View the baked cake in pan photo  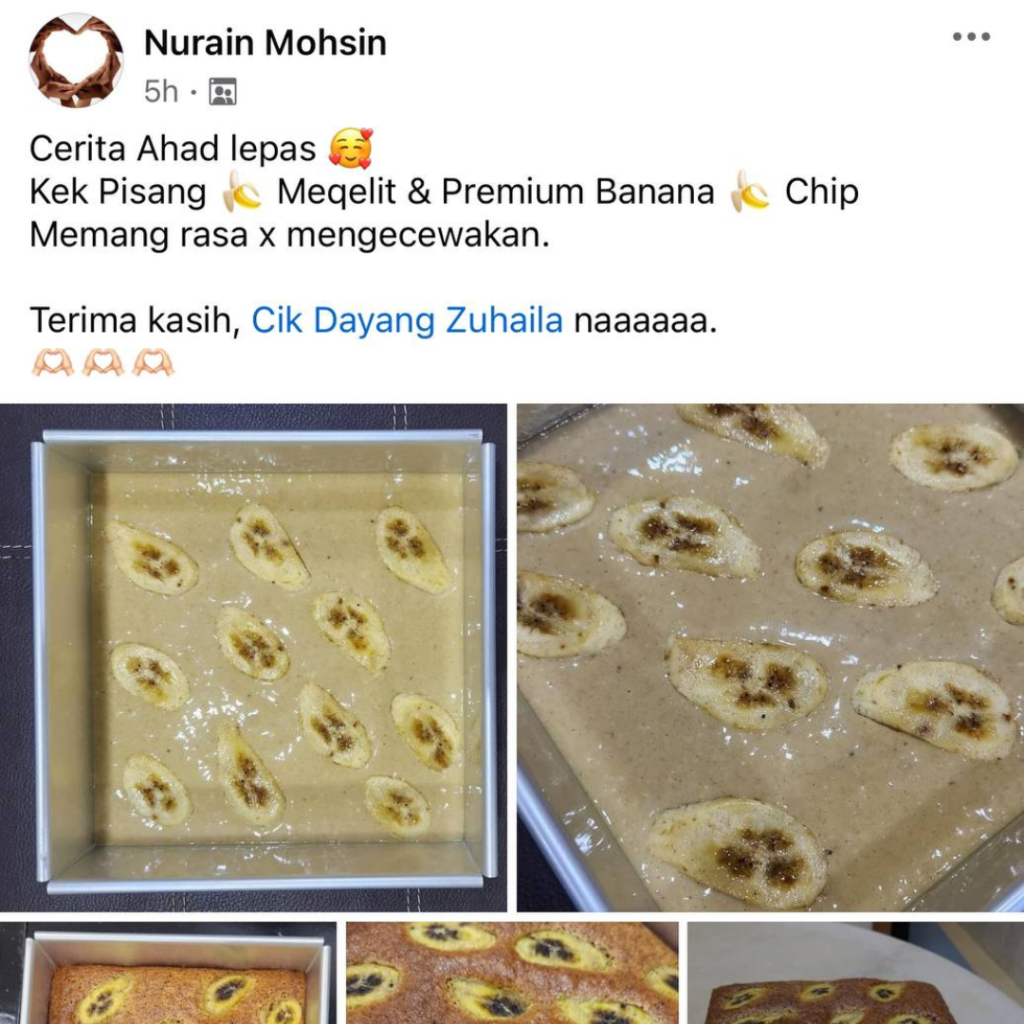tap(170, 975)
